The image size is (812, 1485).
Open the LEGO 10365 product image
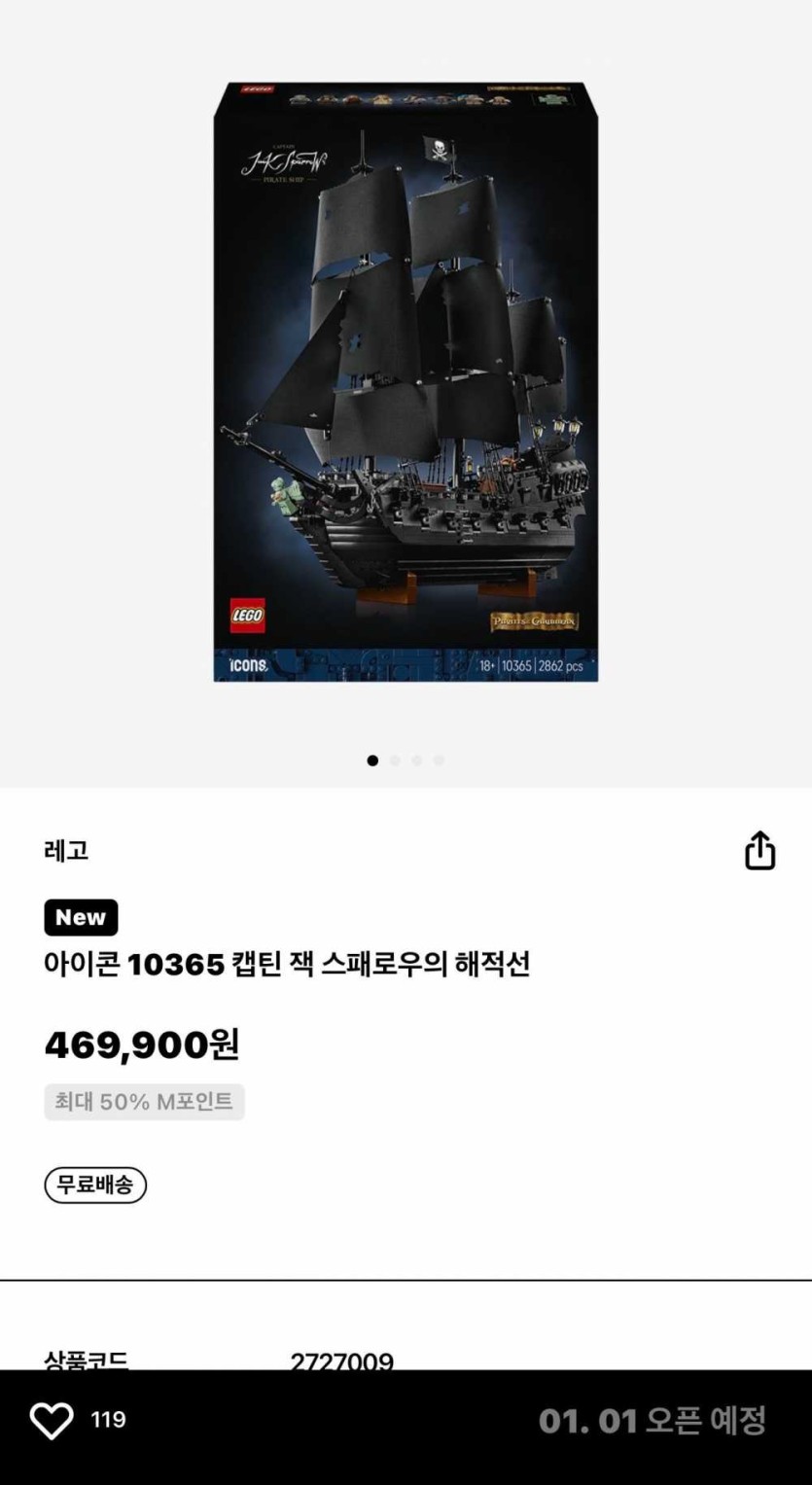406,381
